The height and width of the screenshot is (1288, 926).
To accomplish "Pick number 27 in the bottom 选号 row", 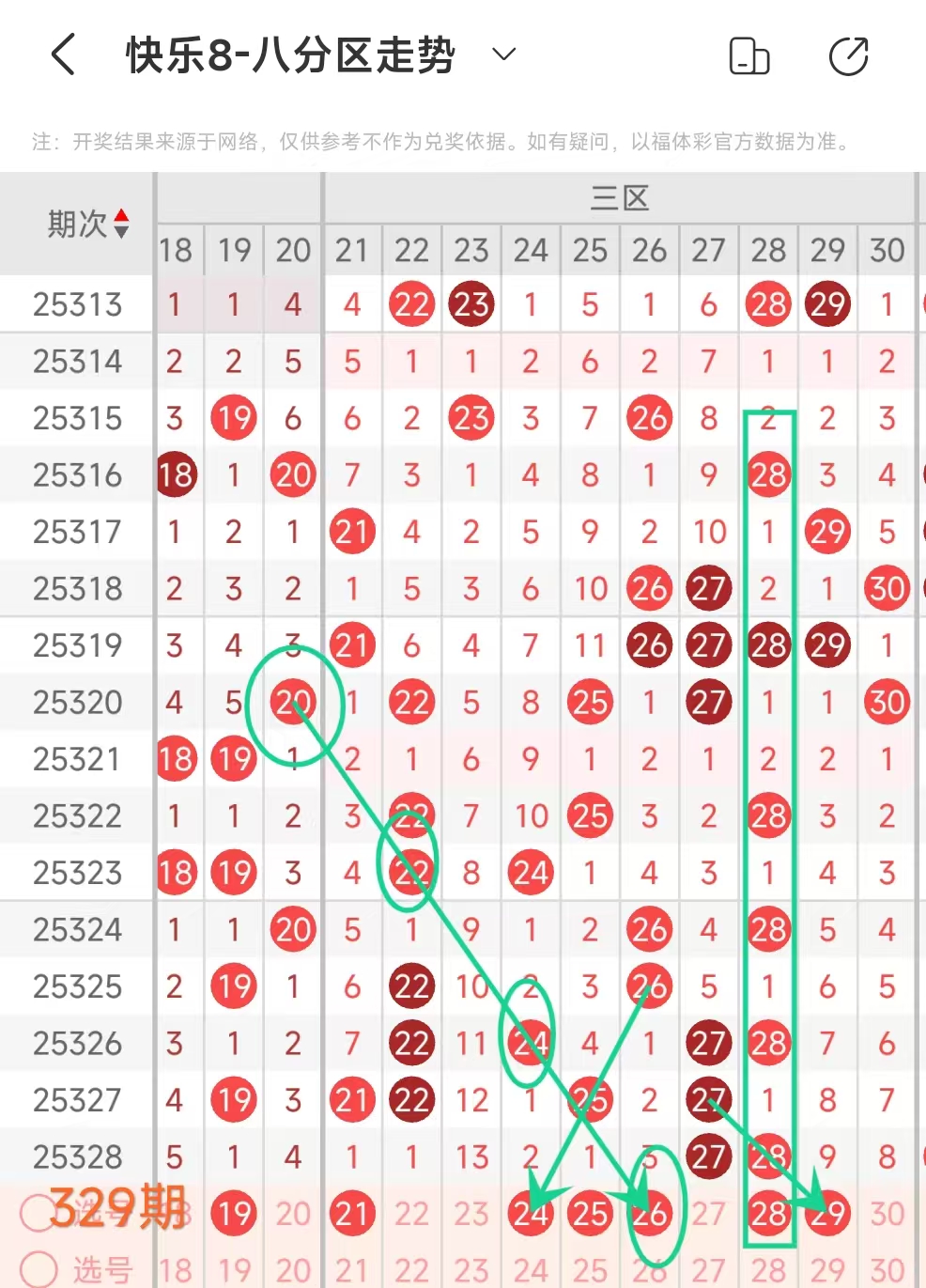I will point(708,1270).
